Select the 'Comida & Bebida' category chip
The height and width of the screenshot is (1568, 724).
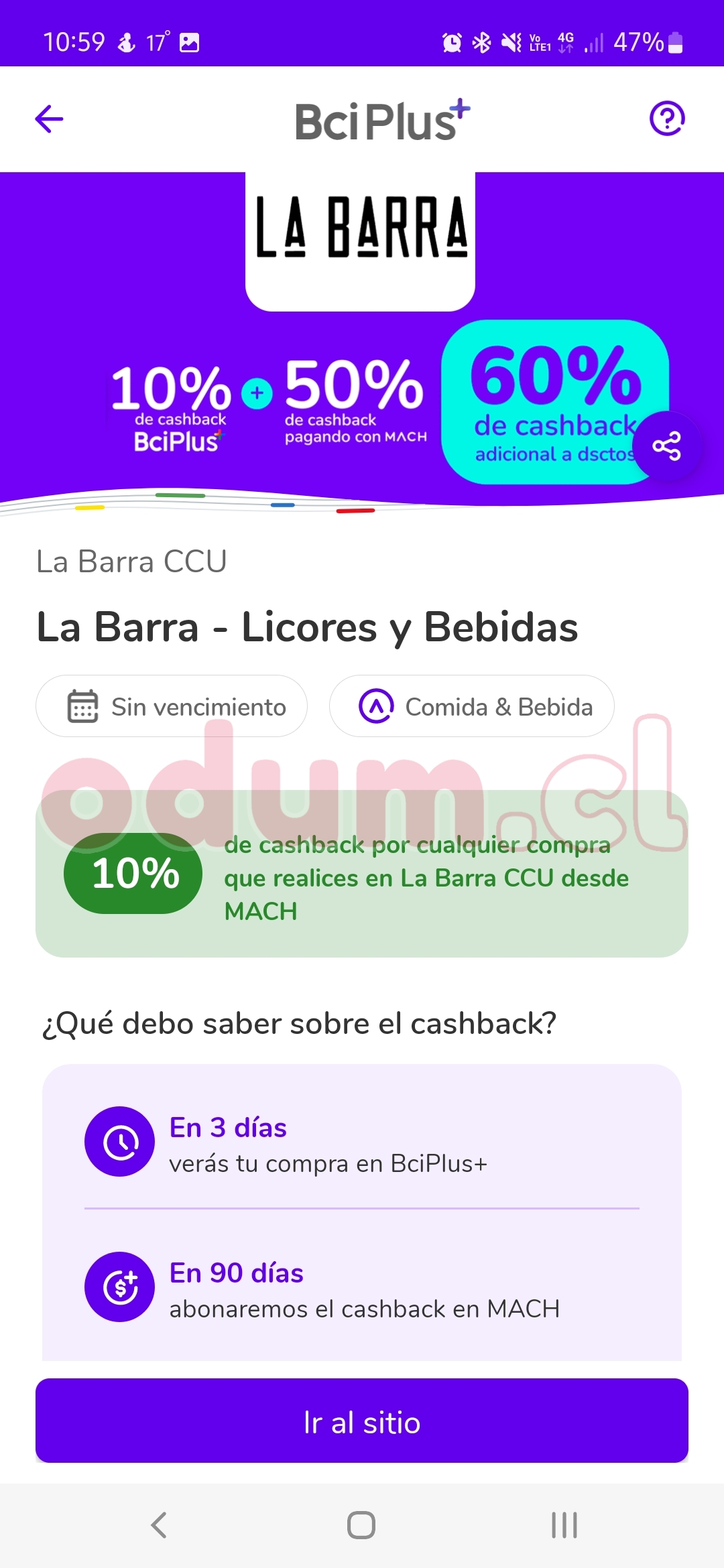point(471,707)
